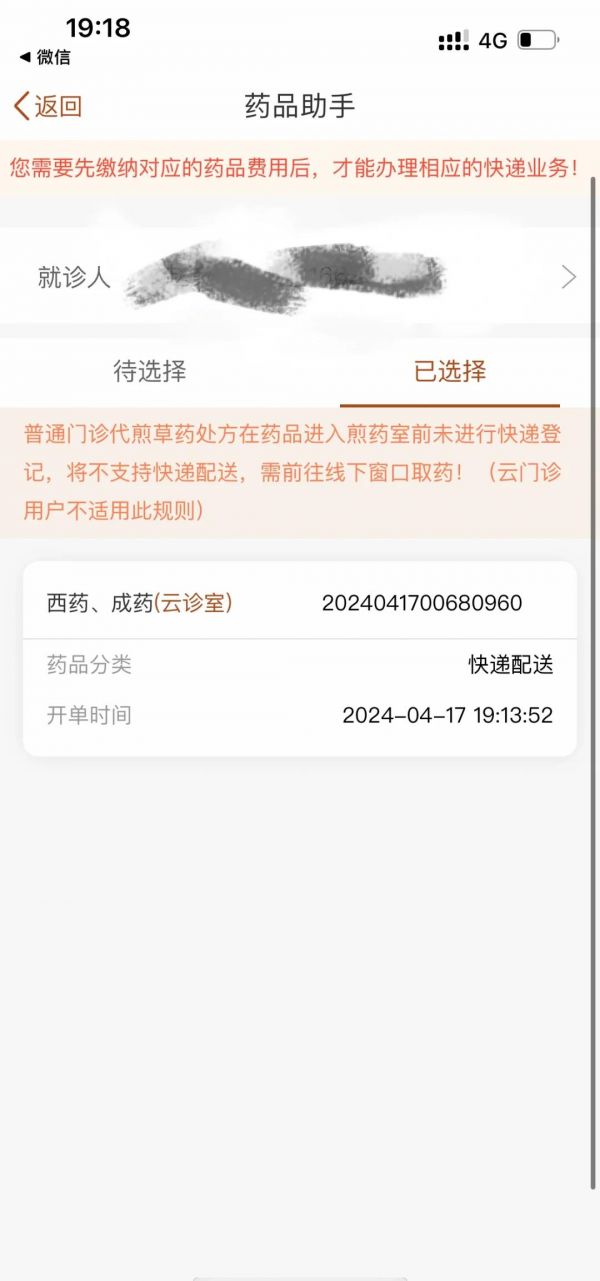Go back using 返回 button
This screenshot has height=1281, width=600.
[48, 106]
